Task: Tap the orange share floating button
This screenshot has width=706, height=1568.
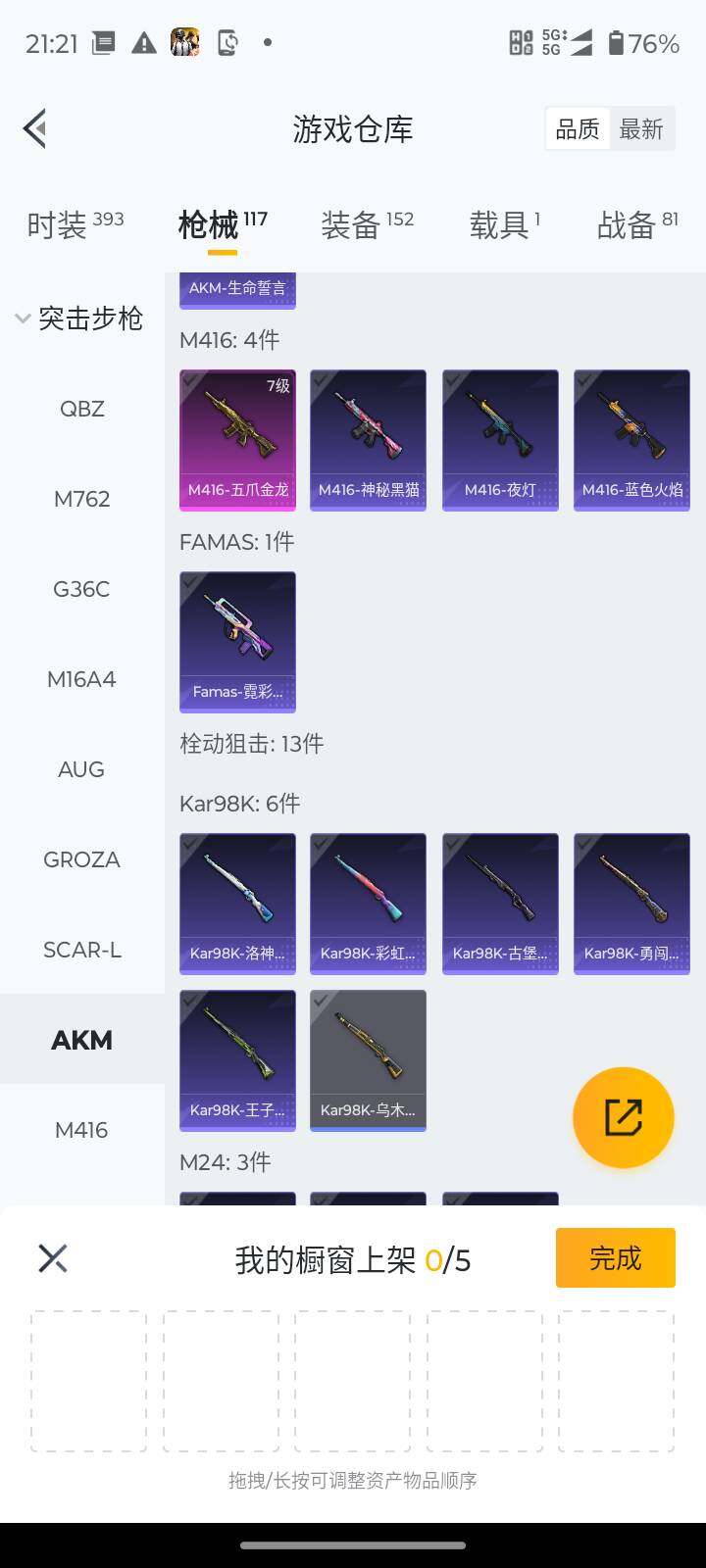Action: point(623,1117)
